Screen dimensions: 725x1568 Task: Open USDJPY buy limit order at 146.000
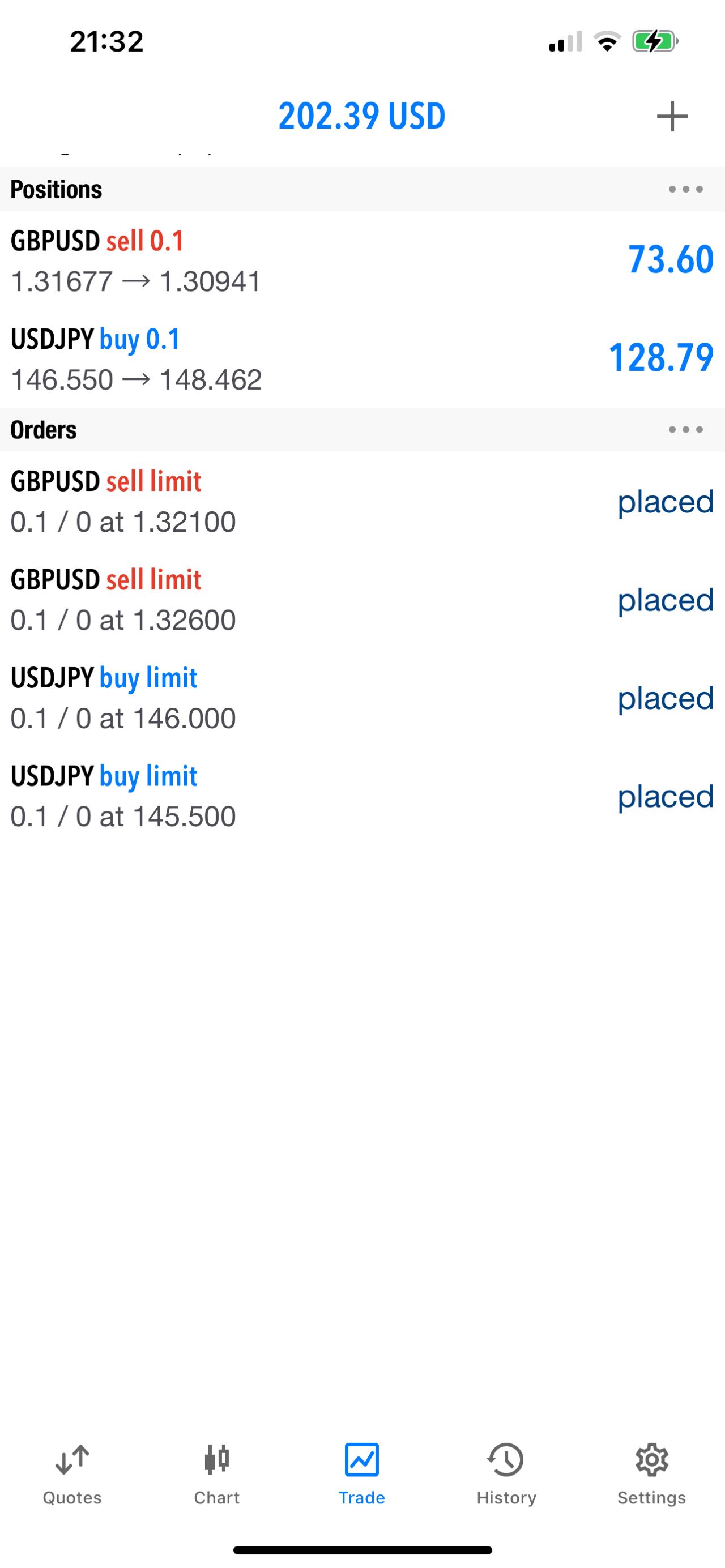pos(362,698)
